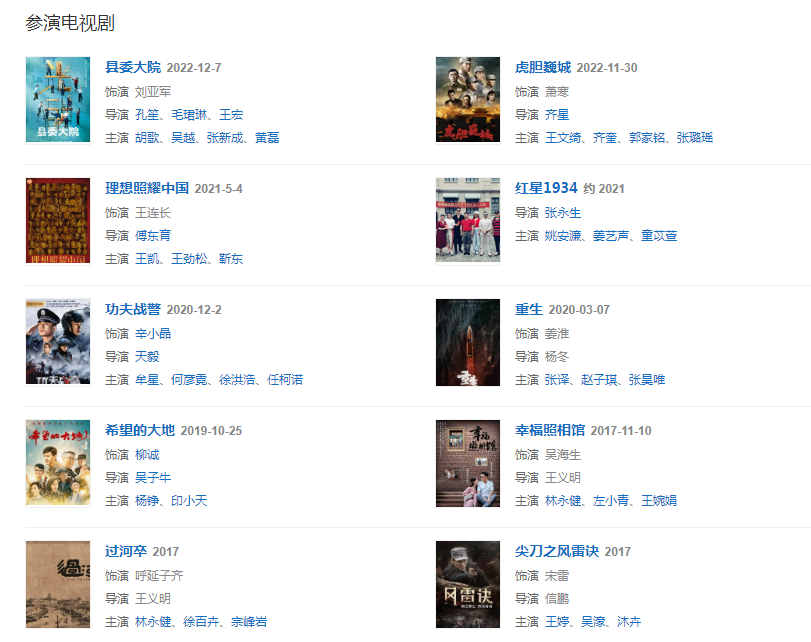View actor 姚安濂's page

563,236
